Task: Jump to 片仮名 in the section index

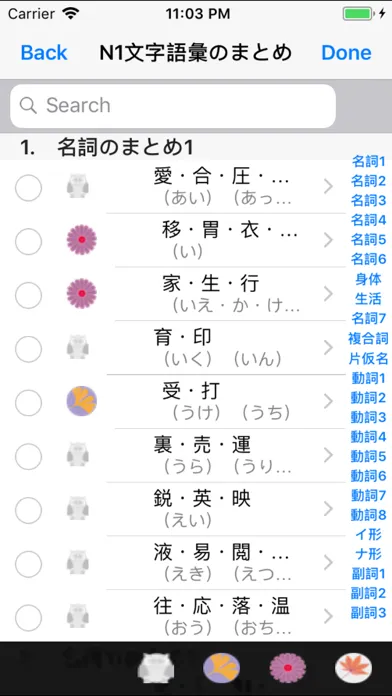Action: point(368,358)
